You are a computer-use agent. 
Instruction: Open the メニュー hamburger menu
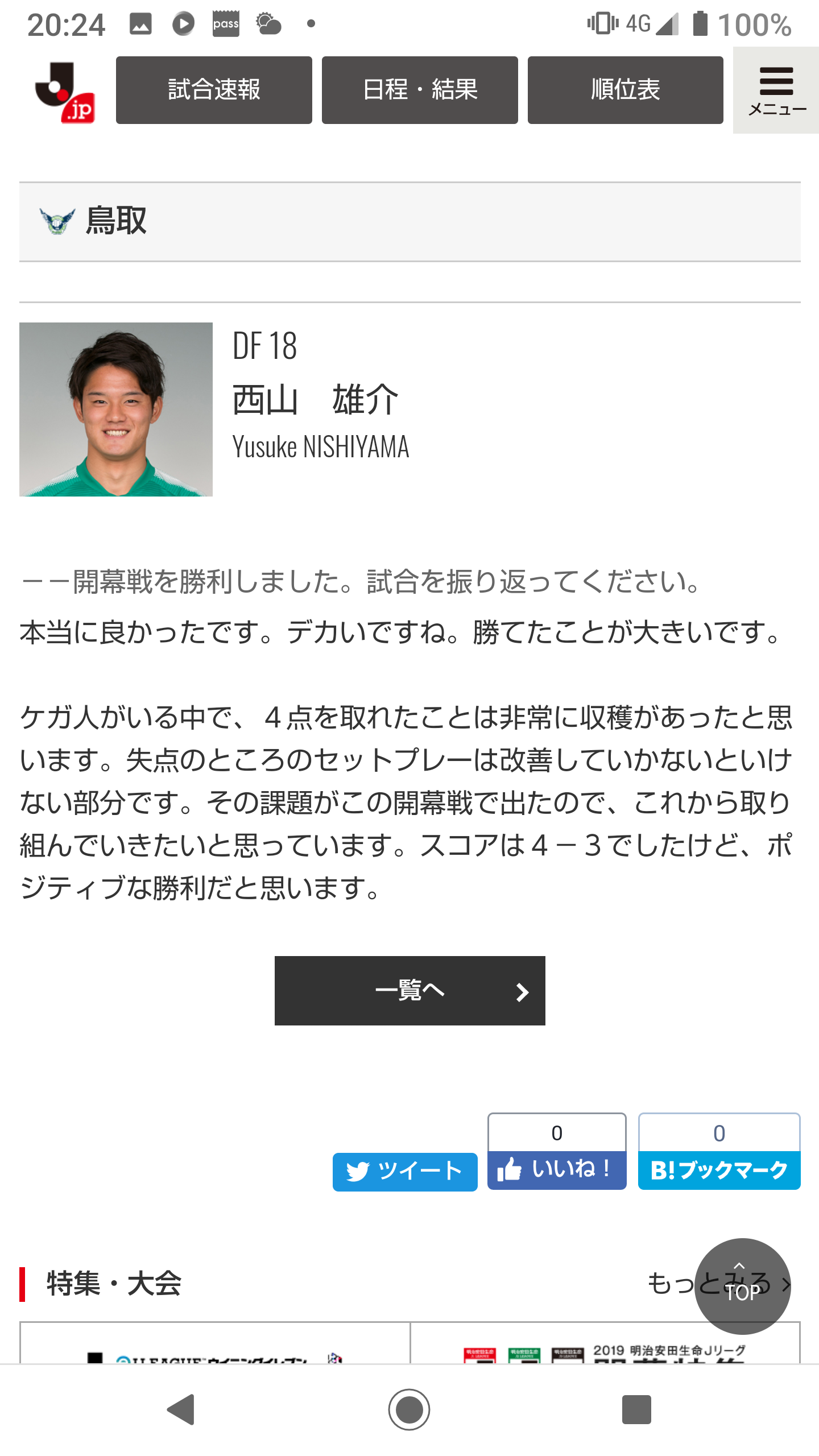point(776,91)
